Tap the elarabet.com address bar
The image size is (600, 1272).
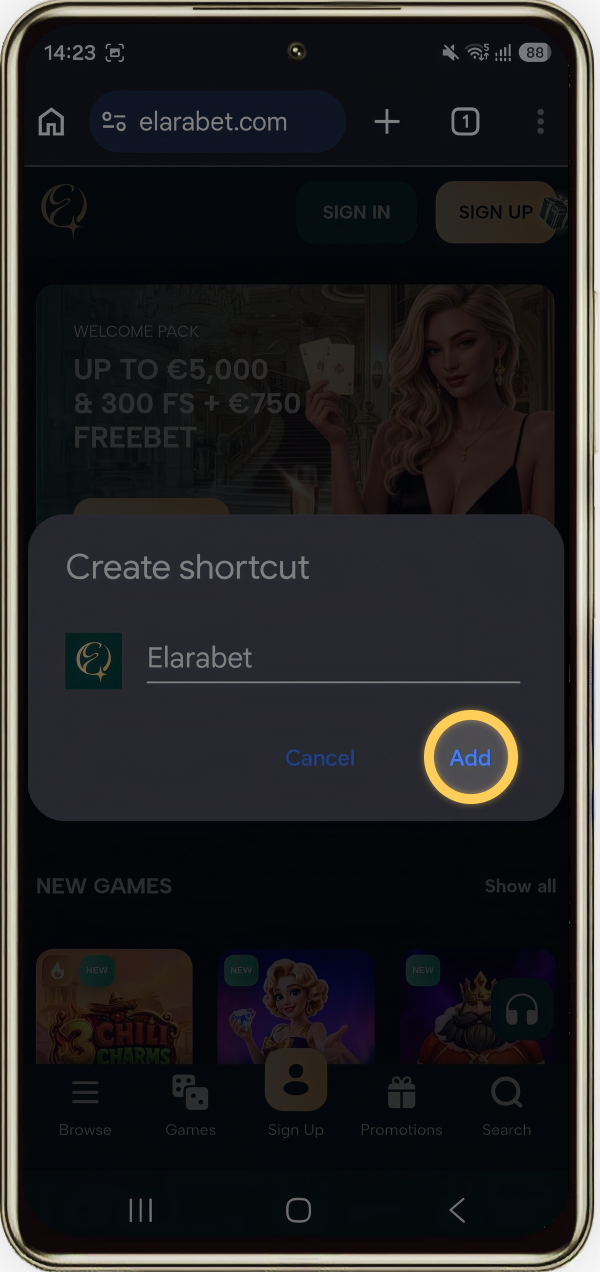(218, 122)
